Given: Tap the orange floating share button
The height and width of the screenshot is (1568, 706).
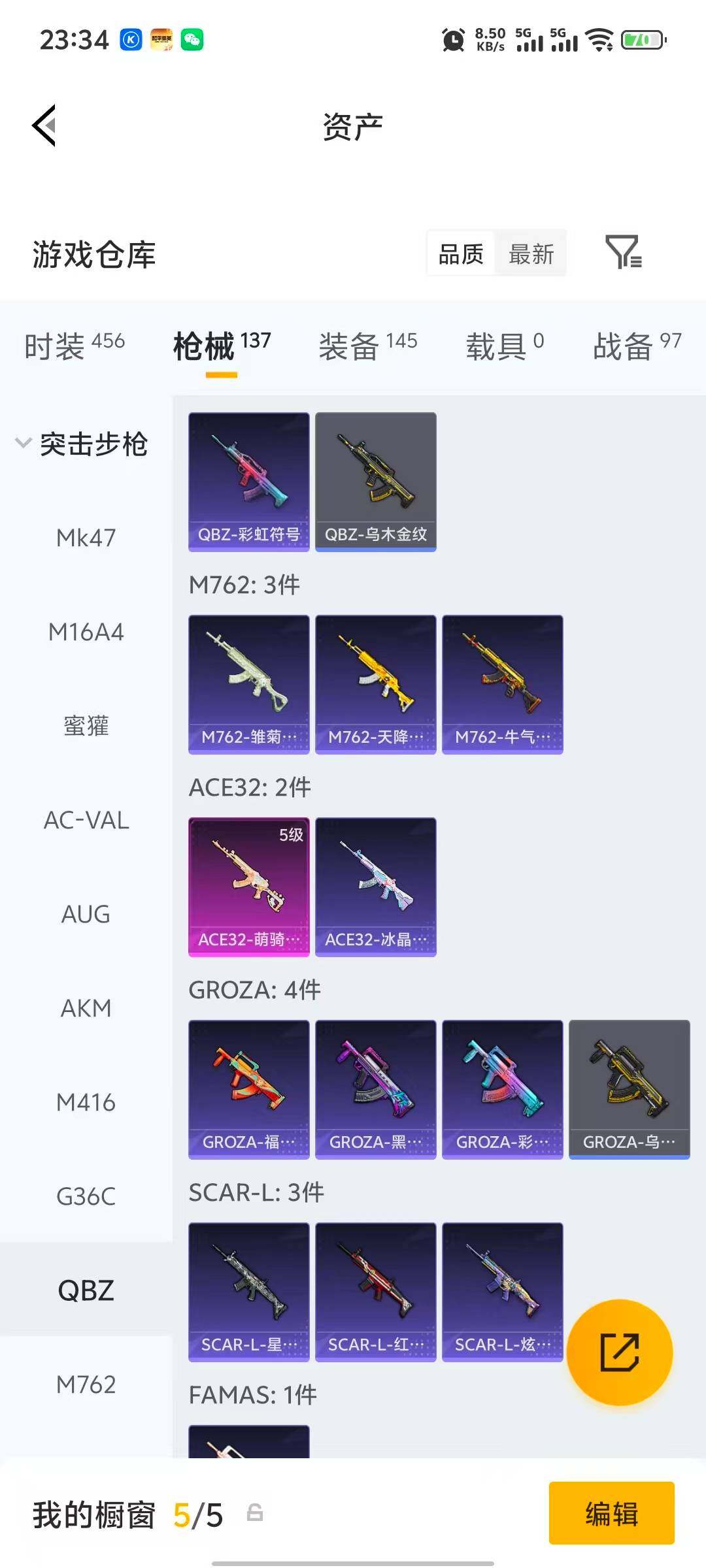Looking at the screenshot, I should point(619,1352).
